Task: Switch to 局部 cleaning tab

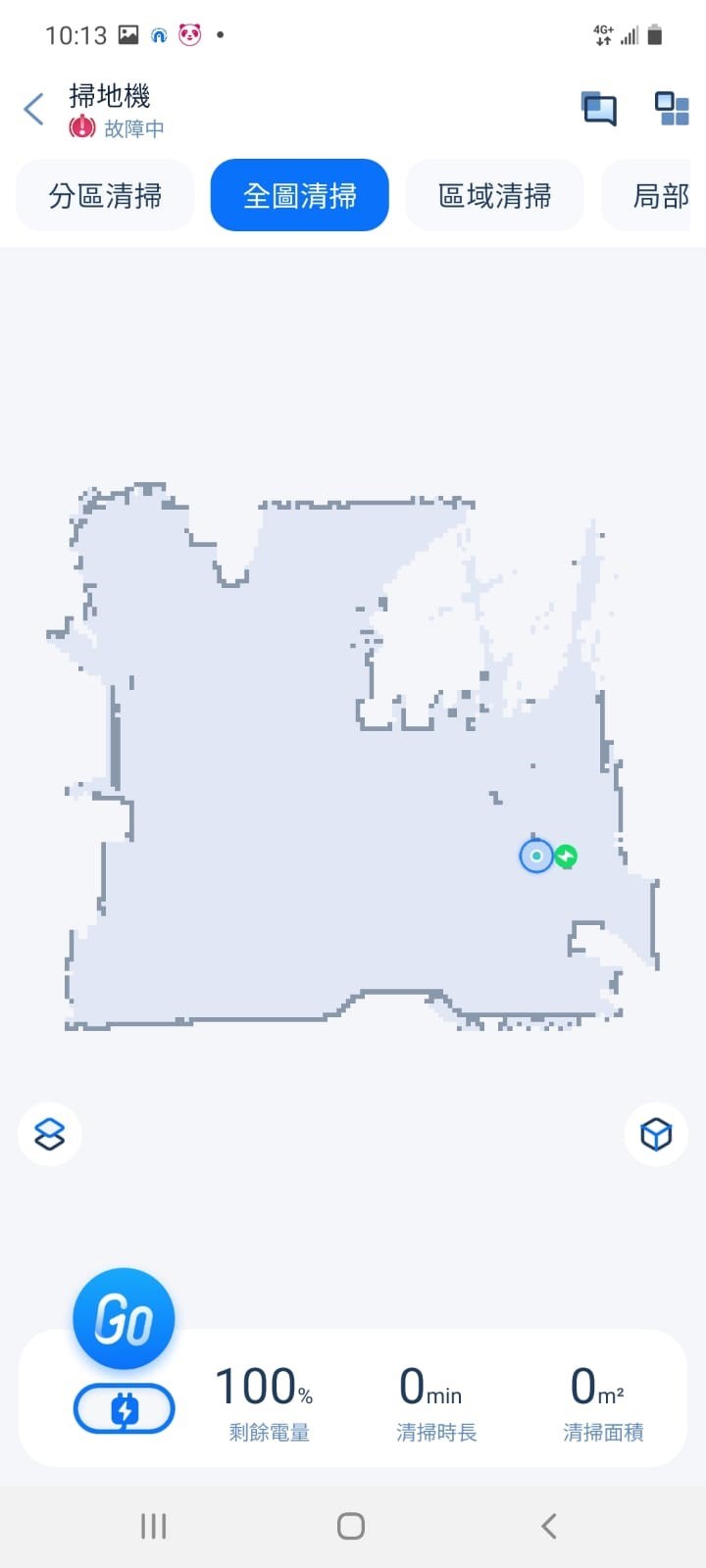Action: [659, 196]
